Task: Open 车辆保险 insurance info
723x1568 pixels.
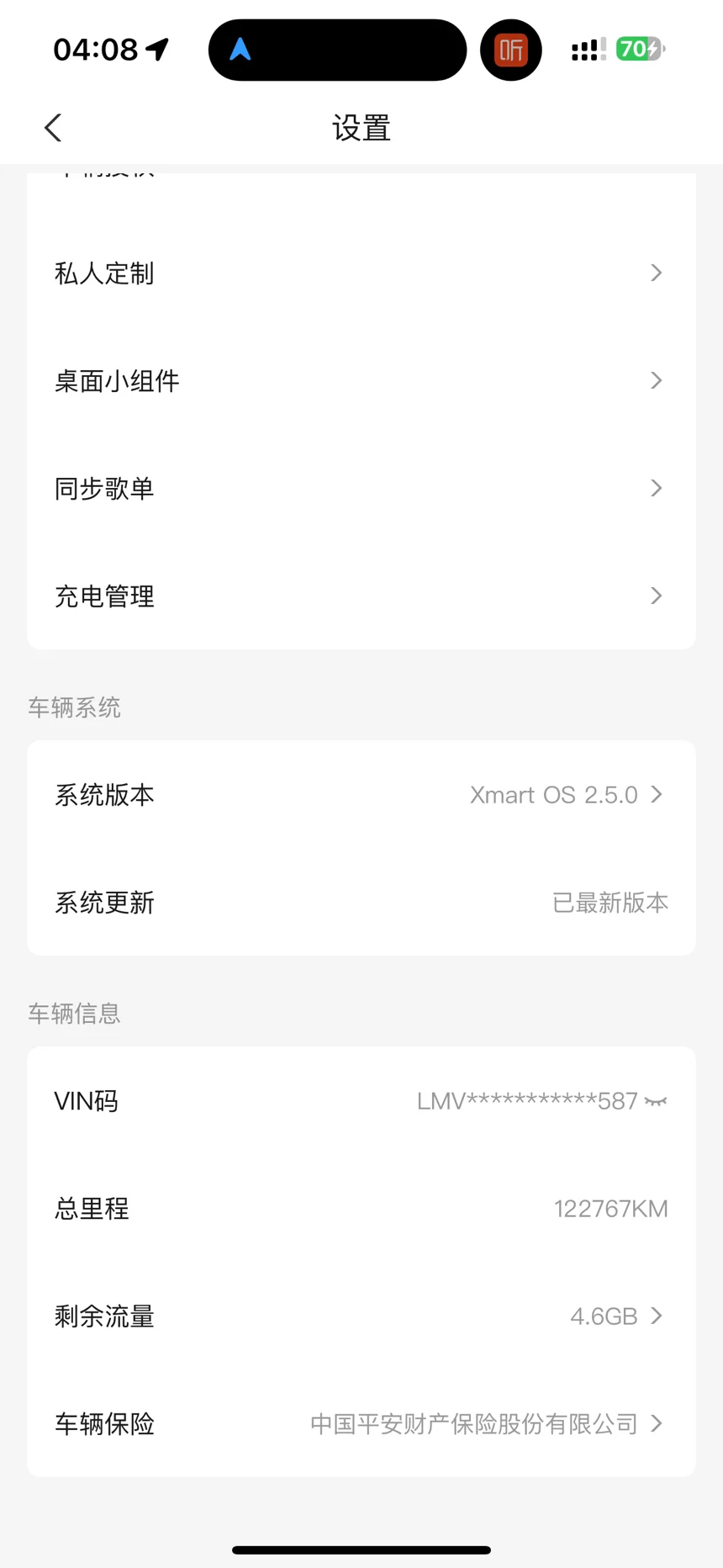Action: click(x=361, y=1424)
